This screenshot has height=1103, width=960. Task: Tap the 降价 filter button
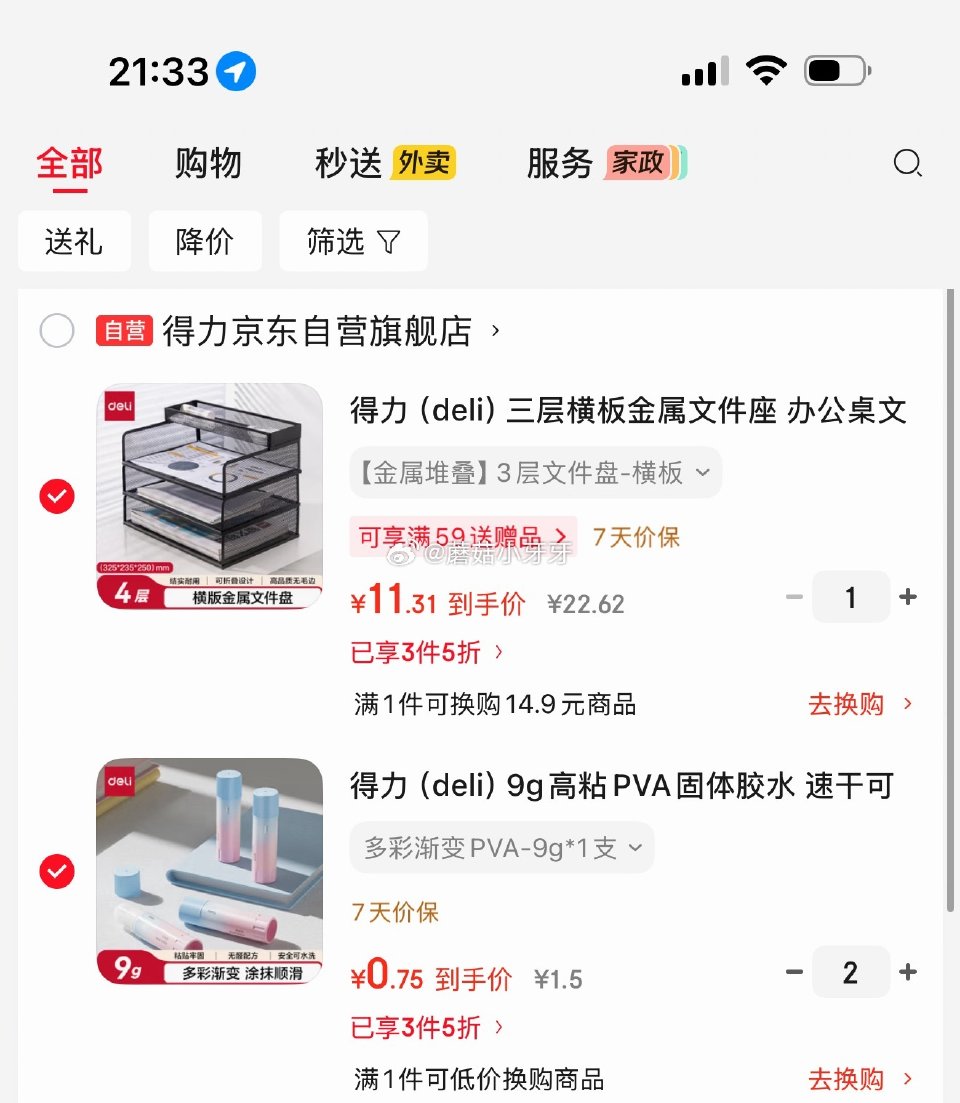pos(205,241)
